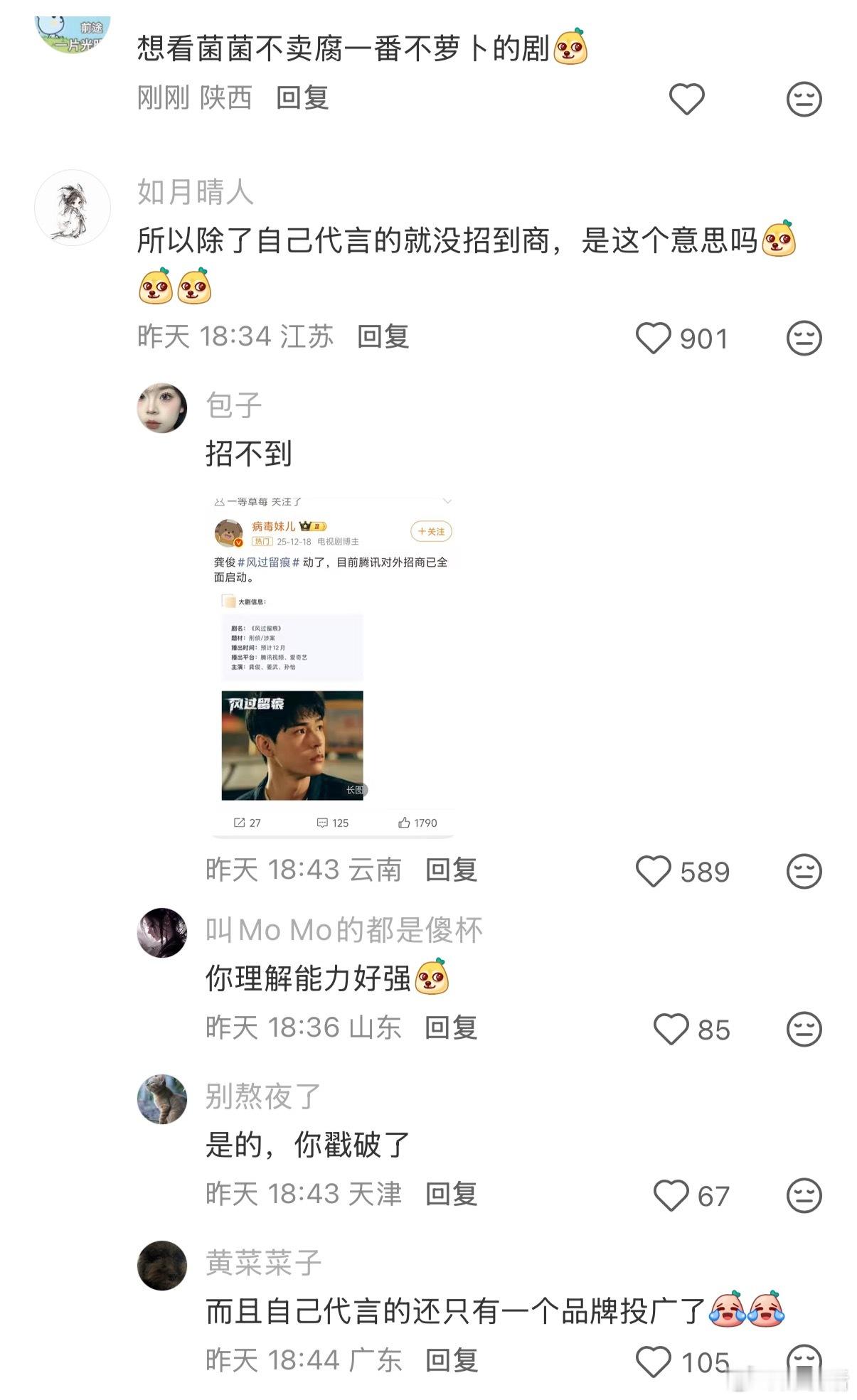Screen dimensions: 857x1400
Task: Click the 热门 hot tag label
Action: (262, 541)
